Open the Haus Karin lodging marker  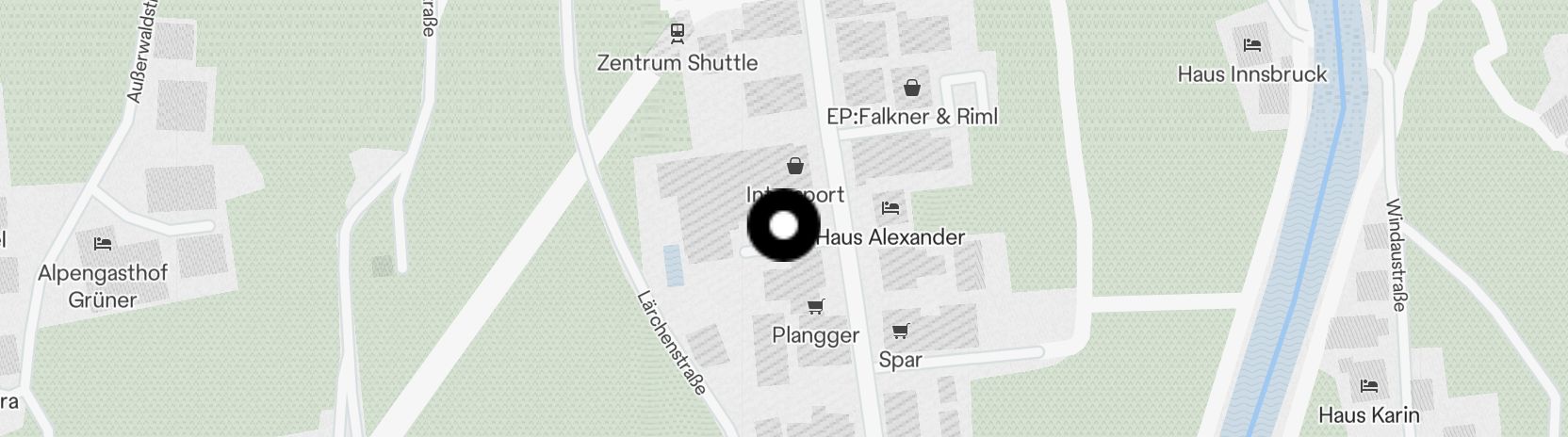pos(1368,386)
